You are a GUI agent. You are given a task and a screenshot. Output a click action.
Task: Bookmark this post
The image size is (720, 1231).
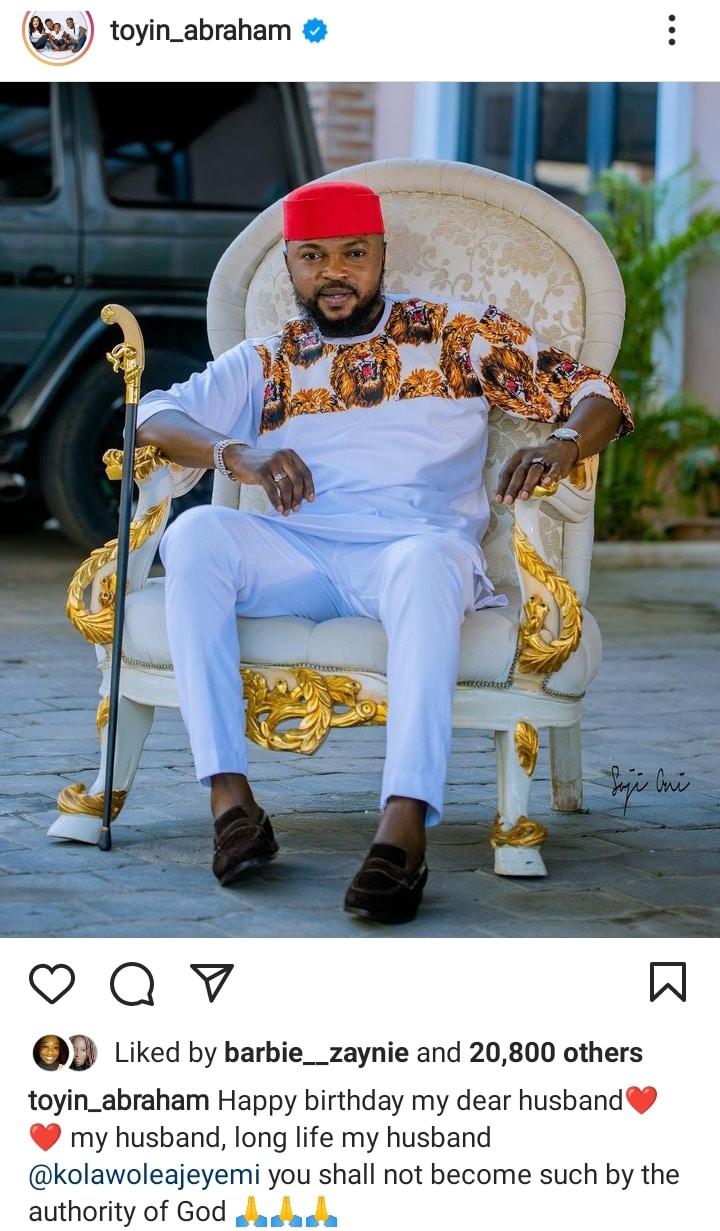667,982
